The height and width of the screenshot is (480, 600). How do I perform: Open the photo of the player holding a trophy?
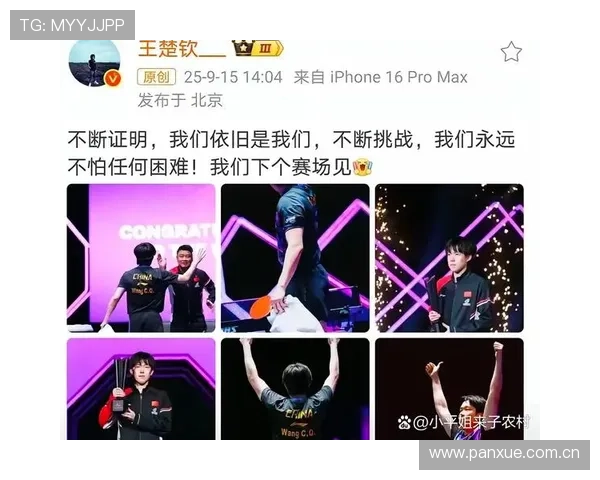click(449, 257)
